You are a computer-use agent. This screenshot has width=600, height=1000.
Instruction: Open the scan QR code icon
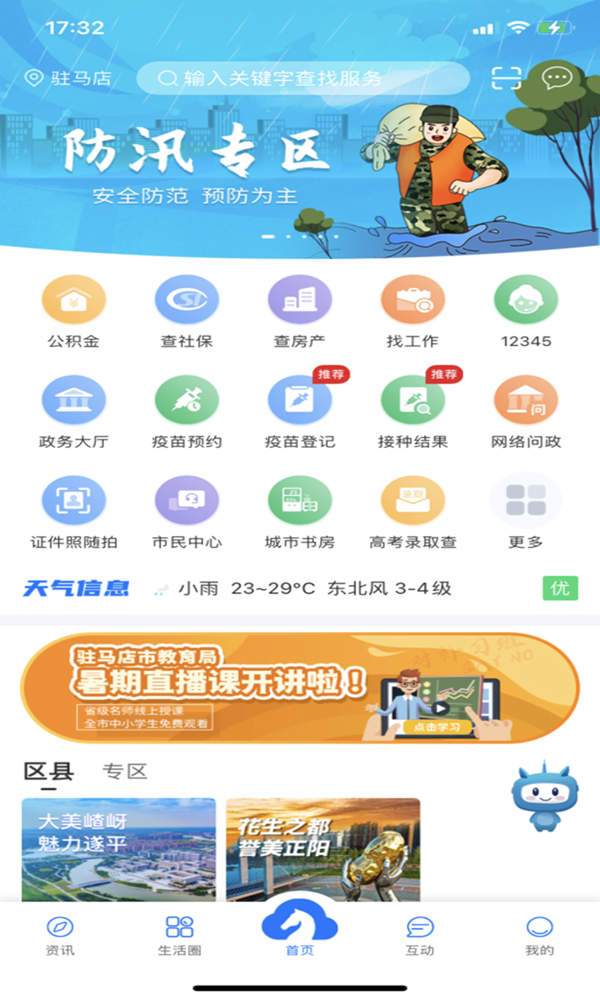pyautogui.click(x=507, y=79)
